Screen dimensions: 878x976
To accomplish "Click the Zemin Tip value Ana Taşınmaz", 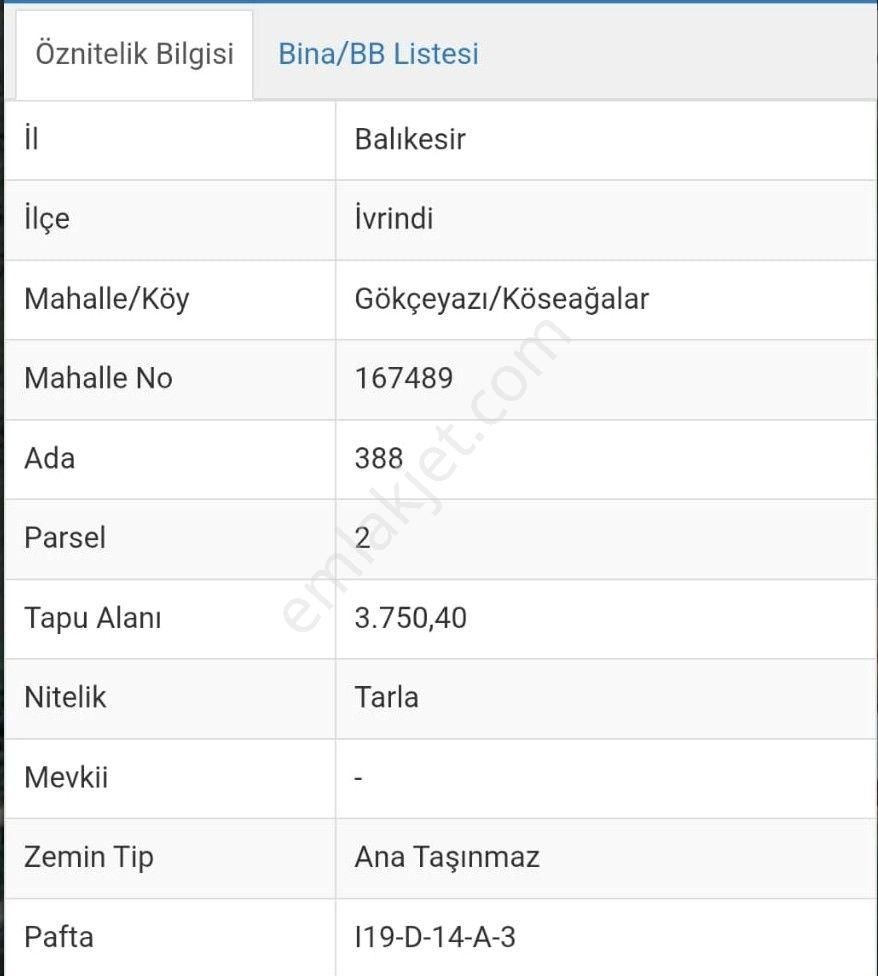I will click(x=449, y=857).
